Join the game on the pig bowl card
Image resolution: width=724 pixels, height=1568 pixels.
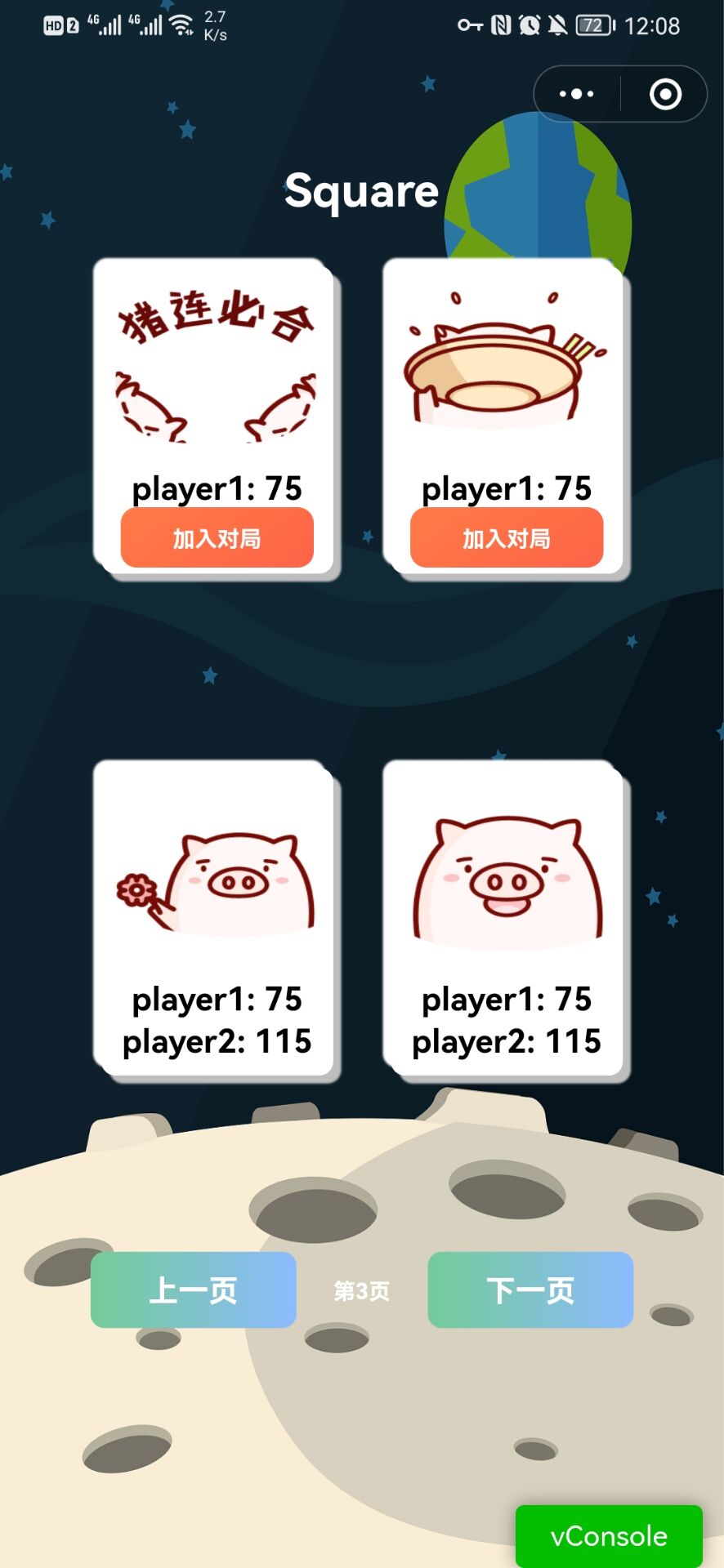506,537
